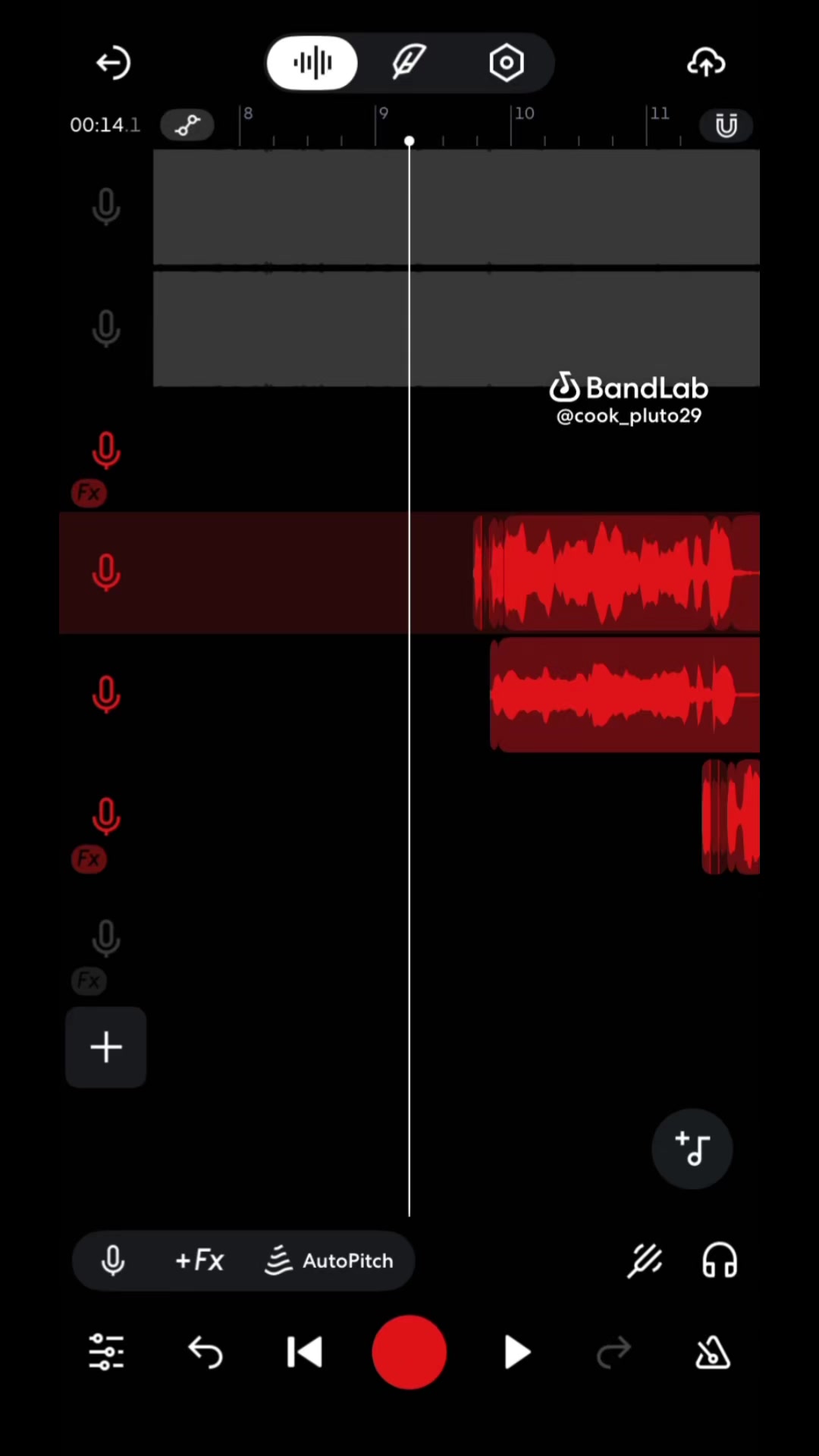819x1456 pixels.
Task: Switch to the waveform tracks view tab
Action: click(312, 63)
